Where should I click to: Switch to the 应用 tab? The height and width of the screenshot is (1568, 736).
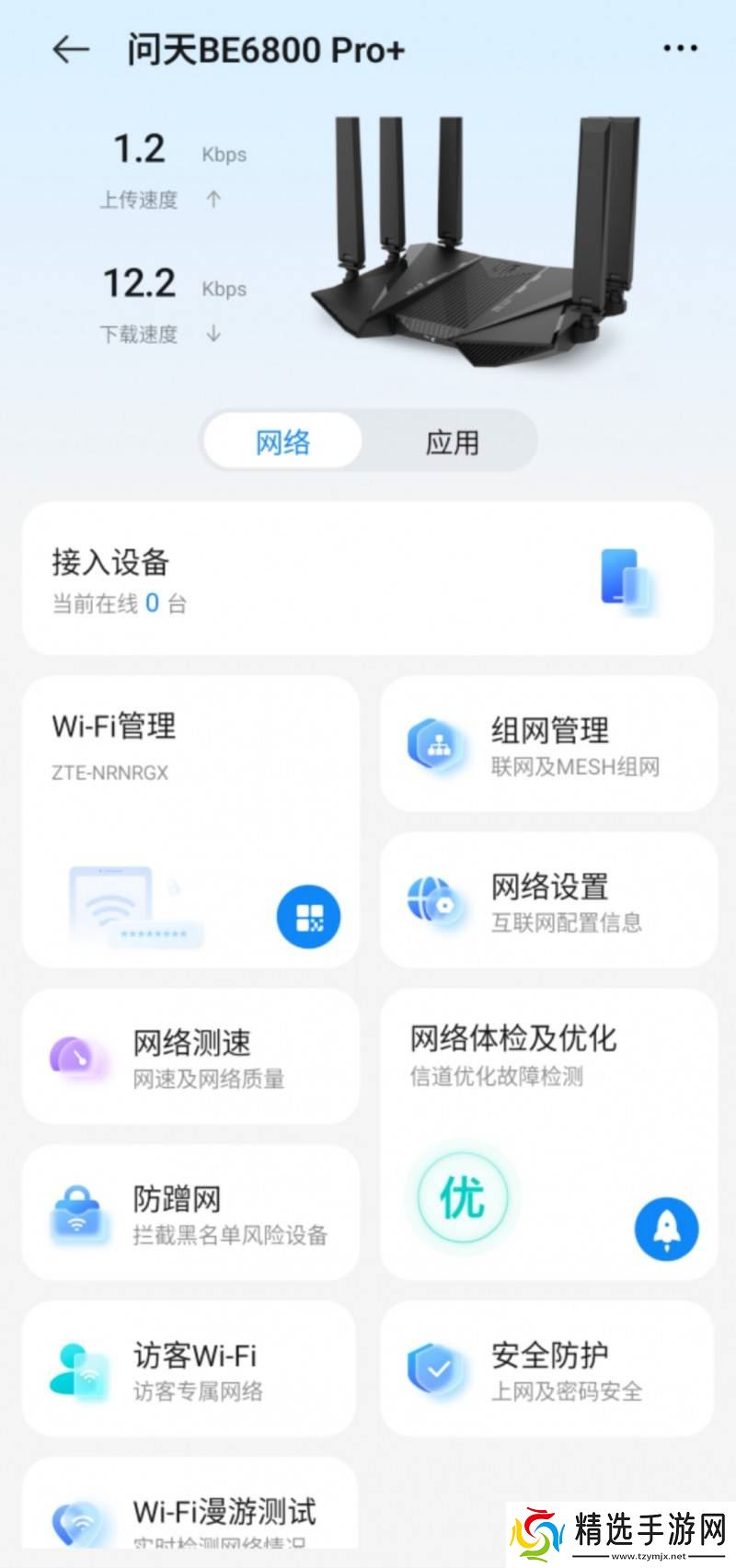coord(452,442)
